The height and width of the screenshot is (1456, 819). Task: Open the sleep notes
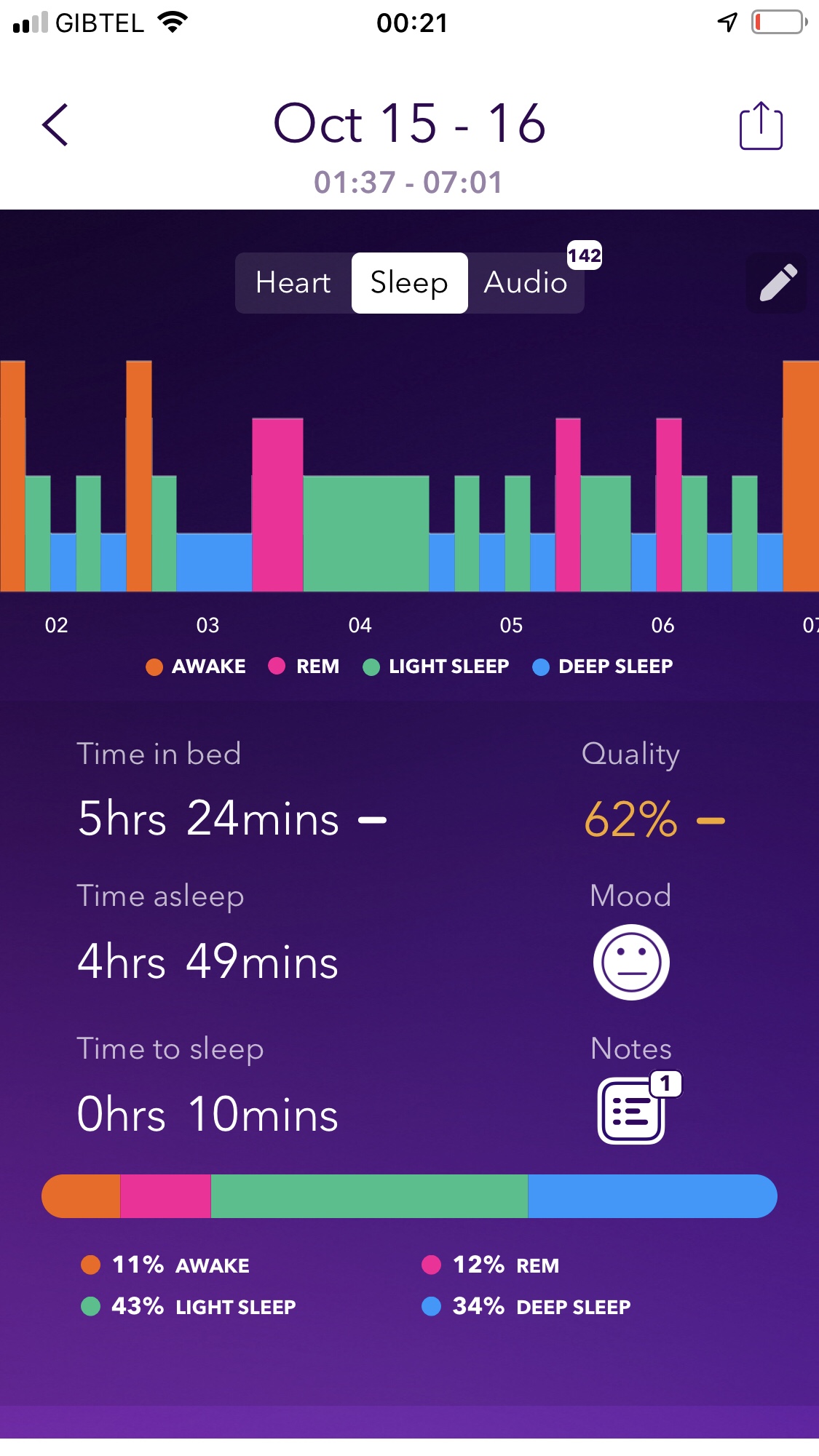(x=631, y=1110)
